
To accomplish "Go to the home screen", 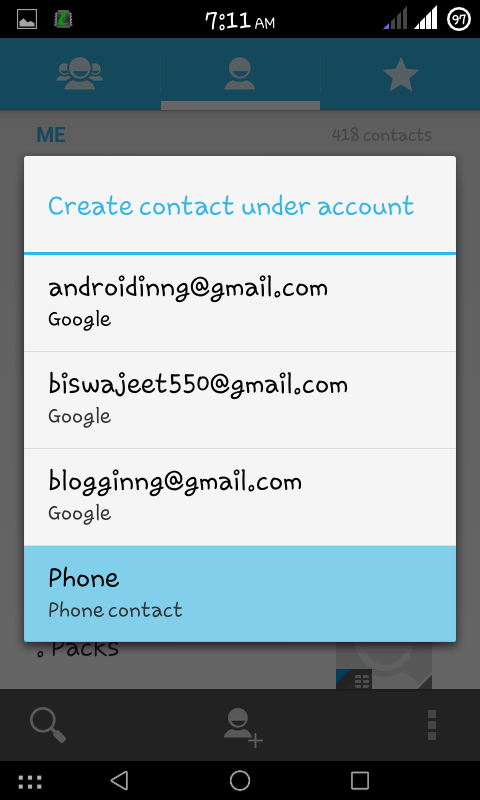I will point(240,781).
